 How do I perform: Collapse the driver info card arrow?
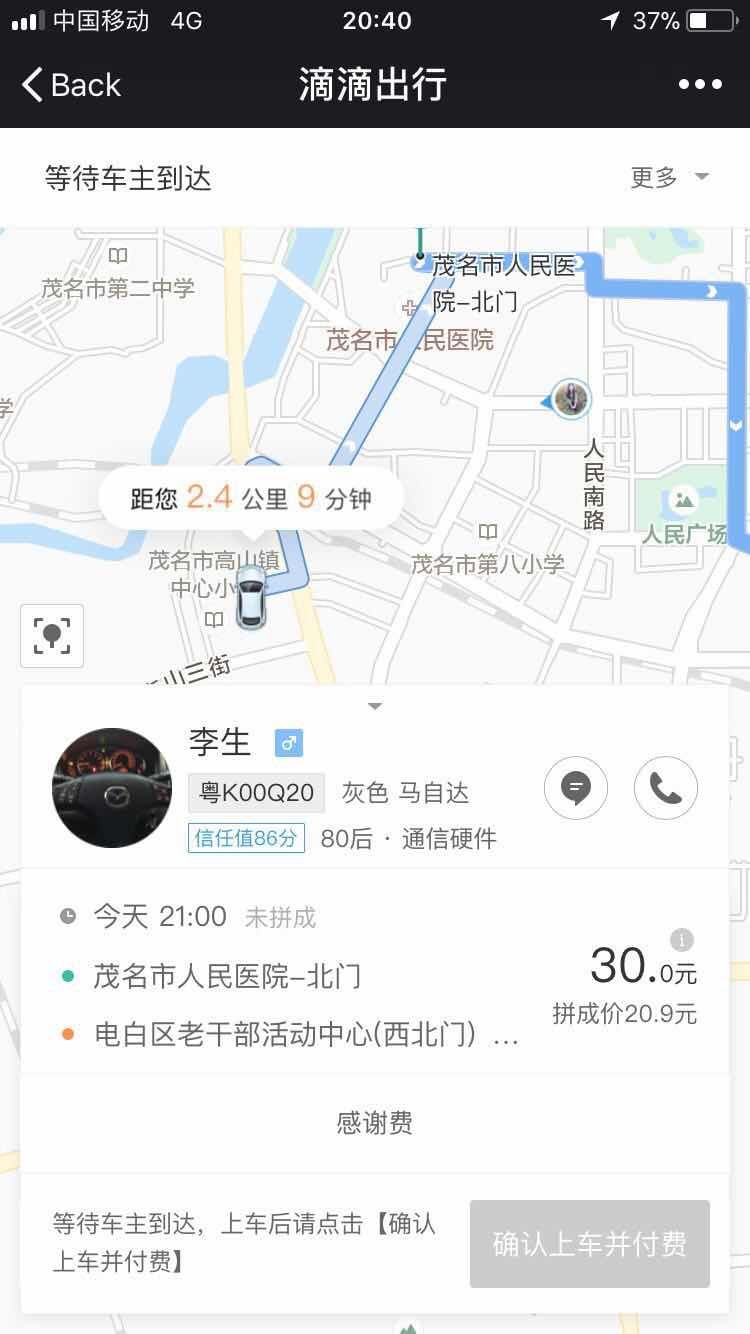coord(375,706)
